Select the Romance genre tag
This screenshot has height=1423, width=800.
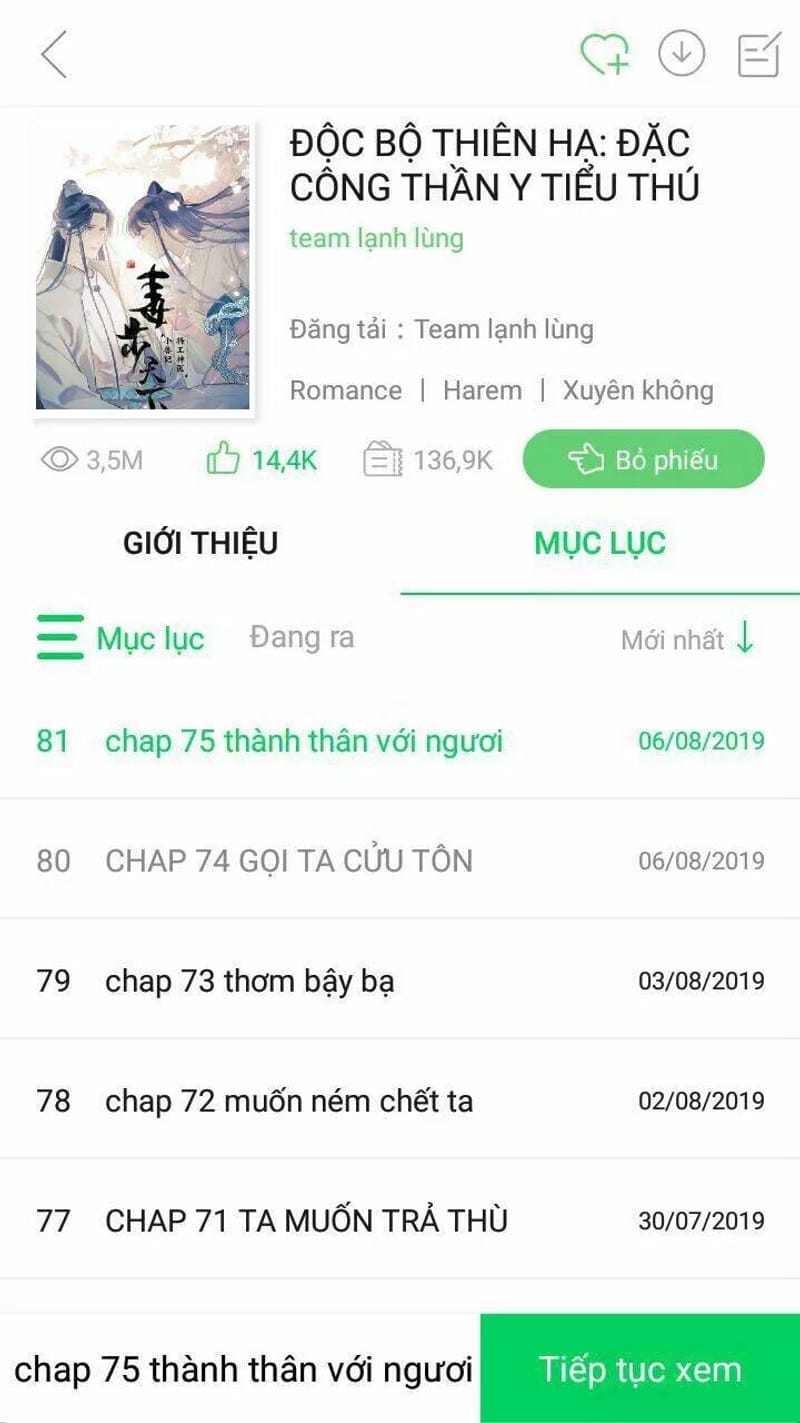345,390
